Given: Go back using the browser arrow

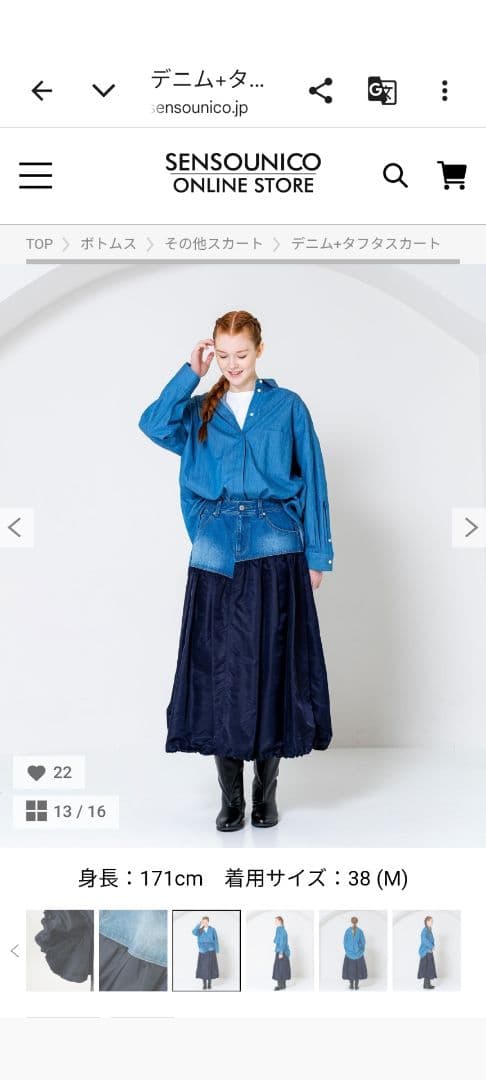Looking at the screenshot, I should pos(42,91).
